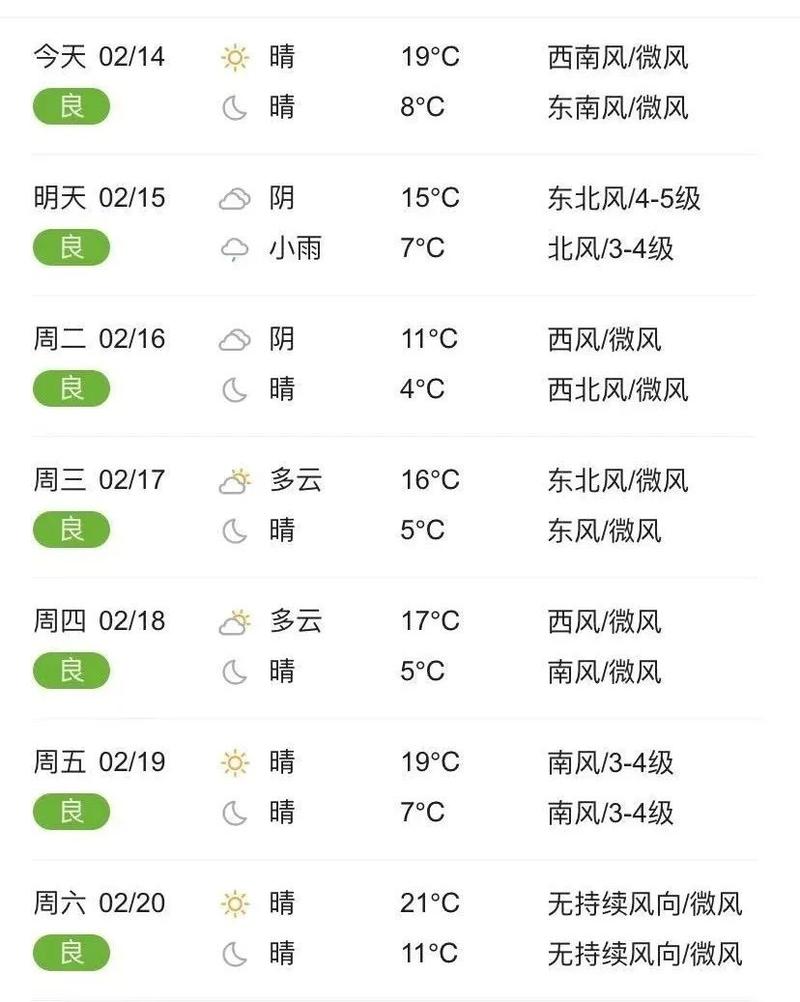Image resolution: width=800 pixels, height=1002 pixels.
Task: Click the 多云 sun-cloud icon for 周四 02/18
Action: coord(234,622)
